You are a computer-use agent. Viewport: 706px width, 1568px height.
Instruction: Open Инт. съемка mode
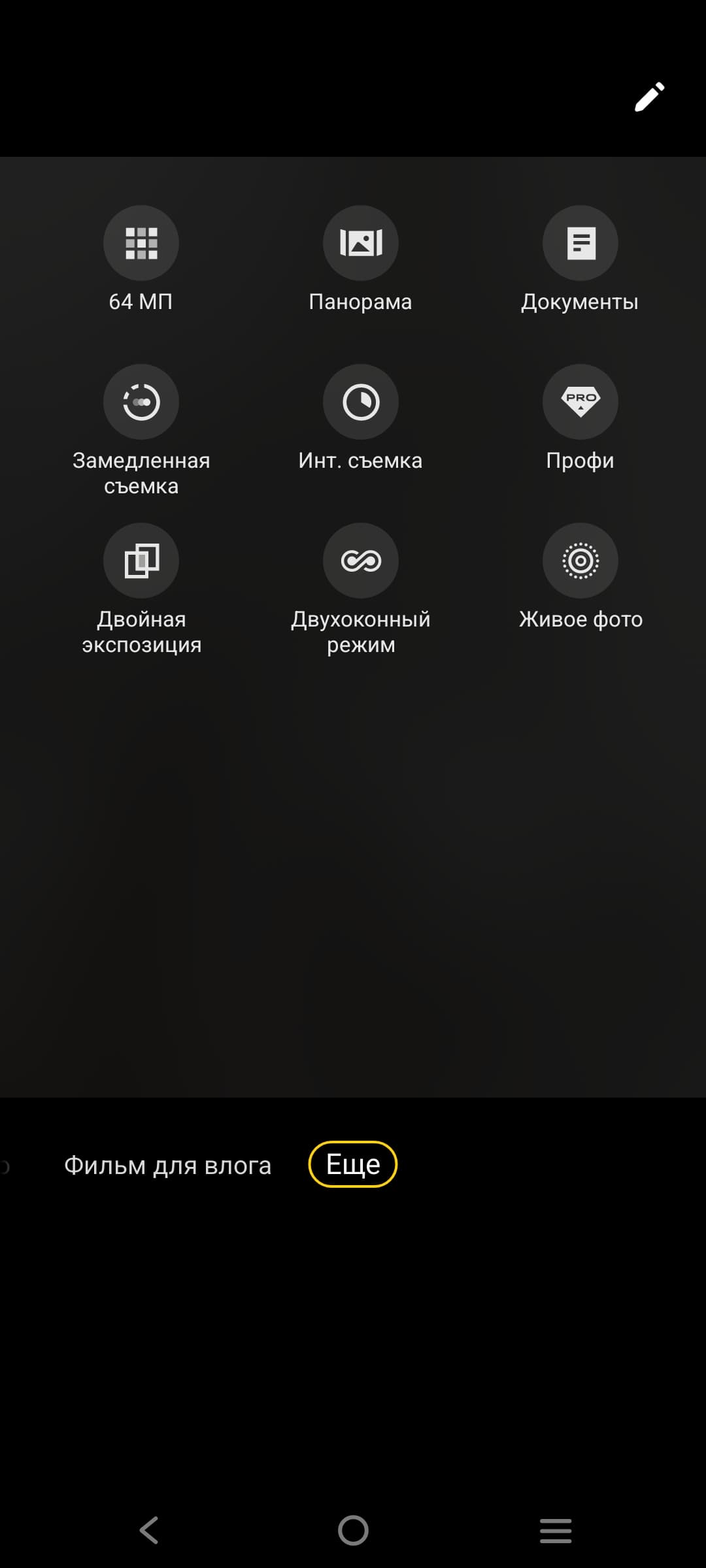pyautogui.click(x=360, y=402)
